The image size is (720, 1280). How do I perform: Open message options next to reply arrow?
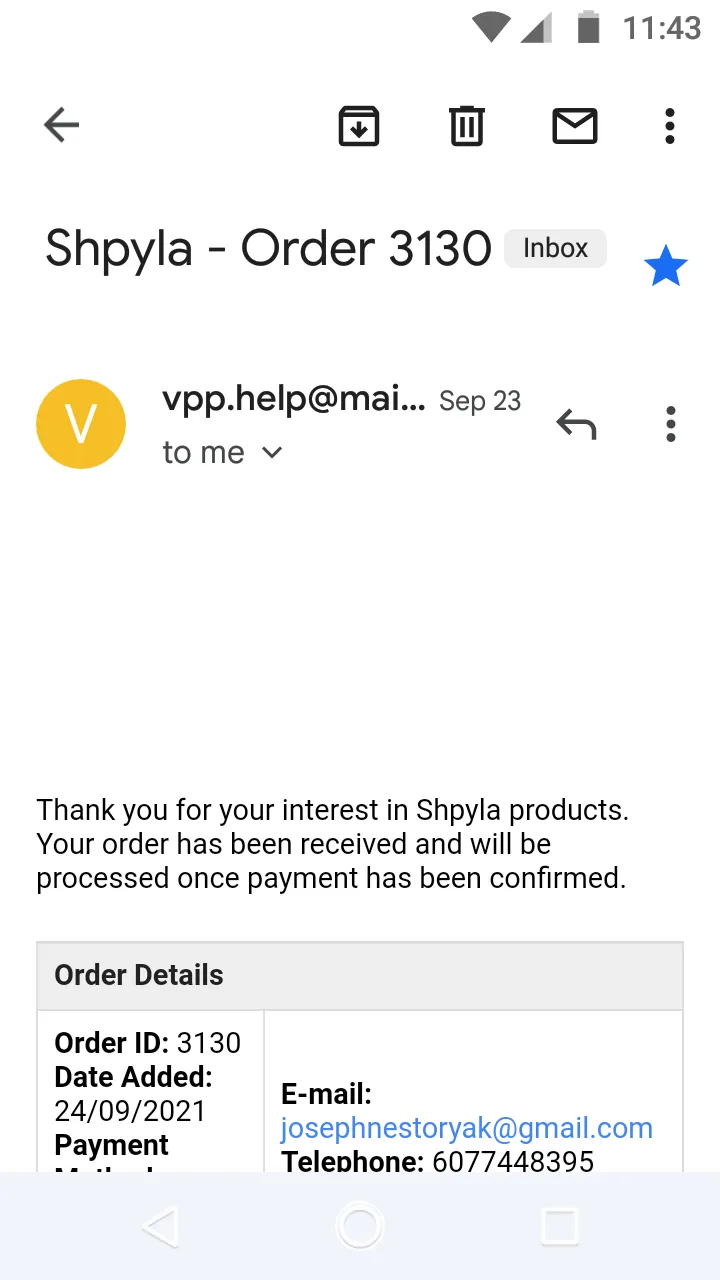(x=671, y=425)
